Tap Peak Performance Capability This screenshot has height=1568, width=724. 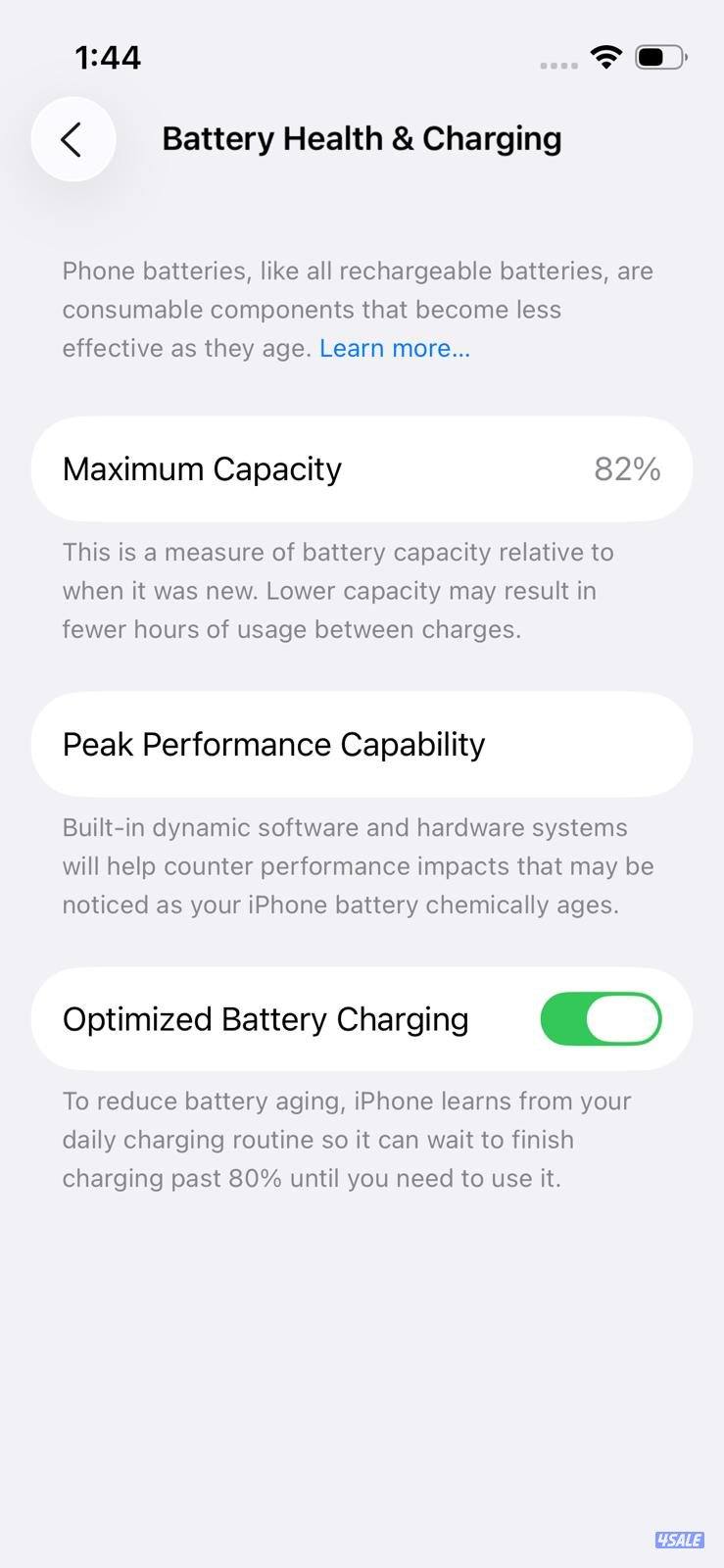pyautogui.click(x=273, y=745)
